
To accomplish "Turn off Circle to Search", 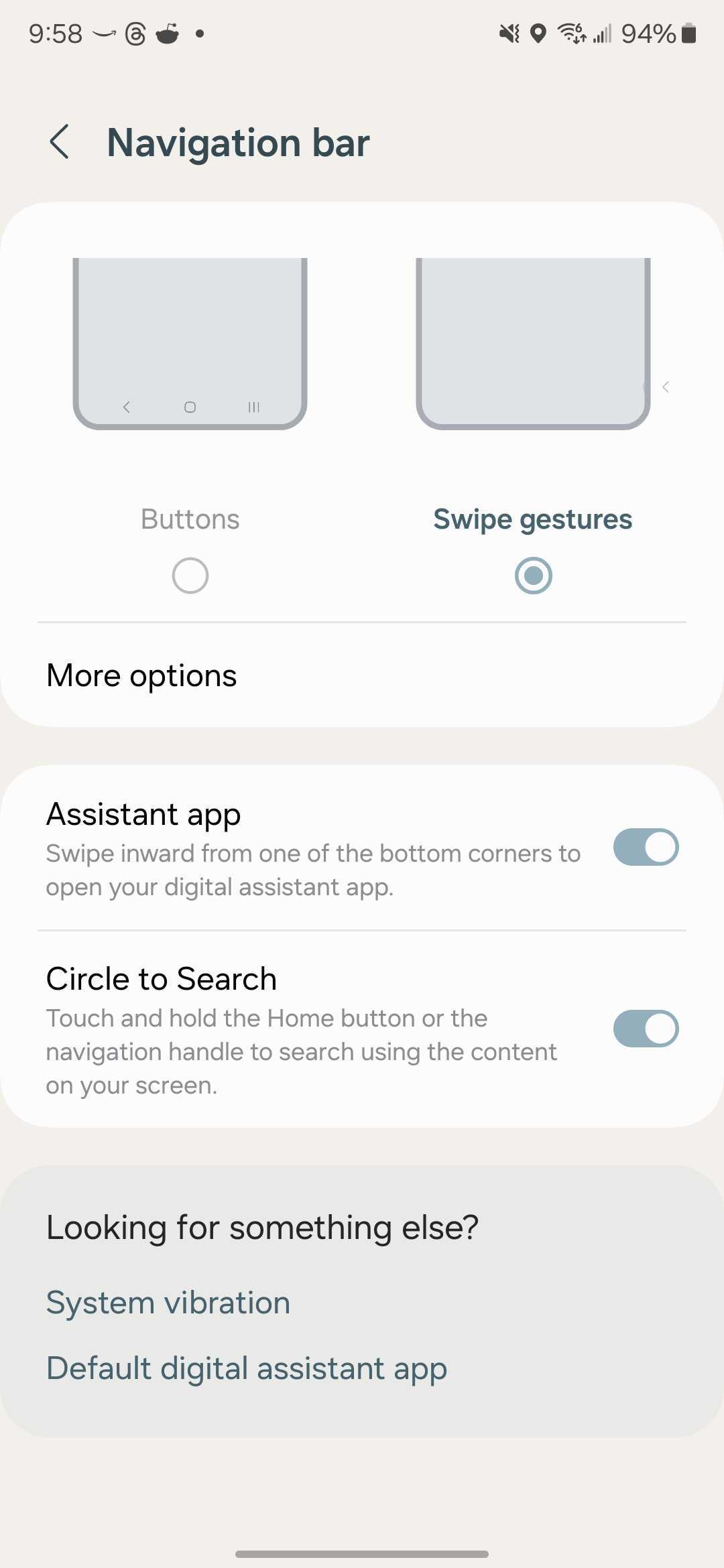I will coord(646,1029).
